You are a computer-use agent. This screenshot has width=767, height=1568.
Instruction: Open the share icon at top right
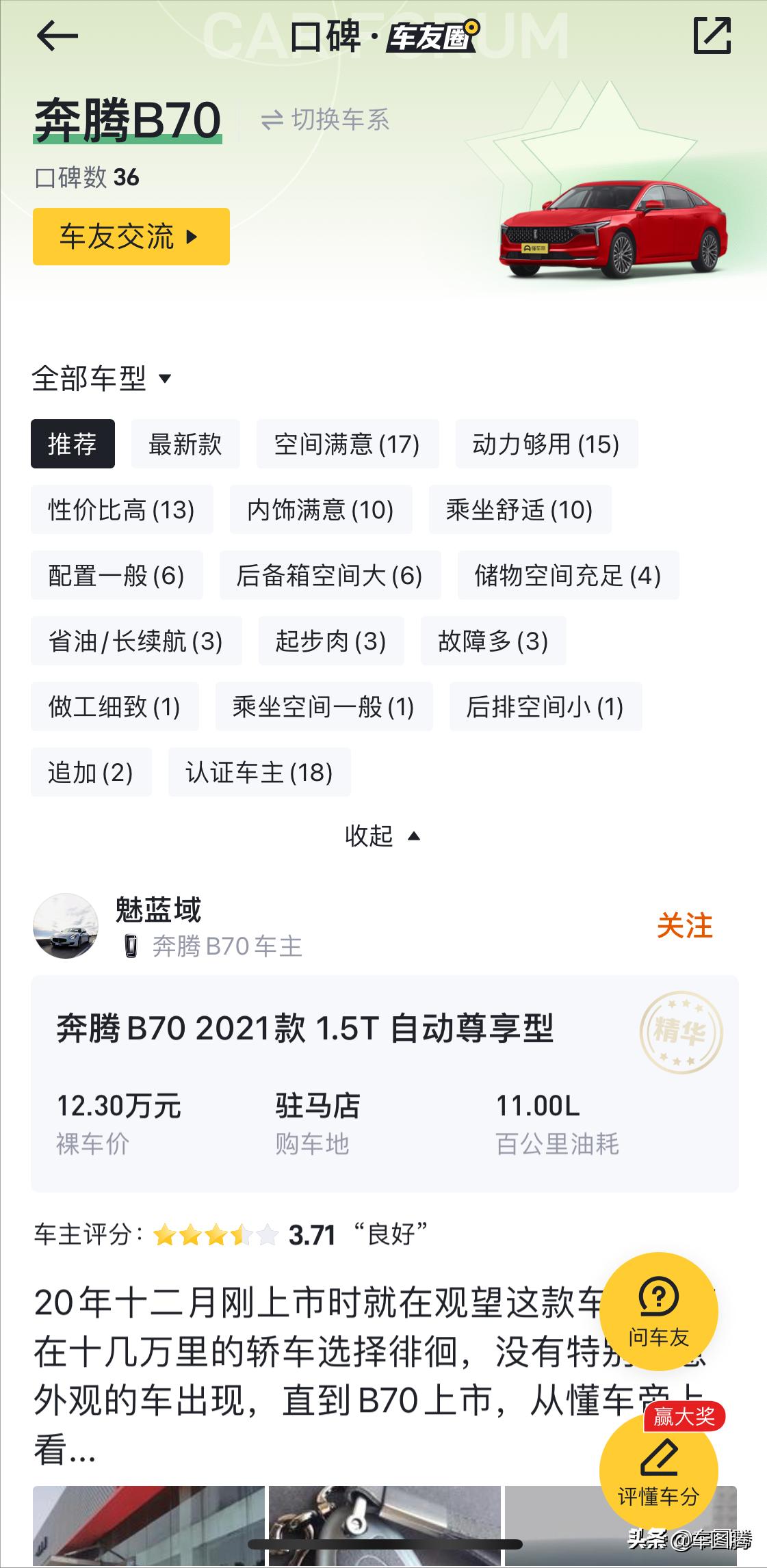(714, 38)
